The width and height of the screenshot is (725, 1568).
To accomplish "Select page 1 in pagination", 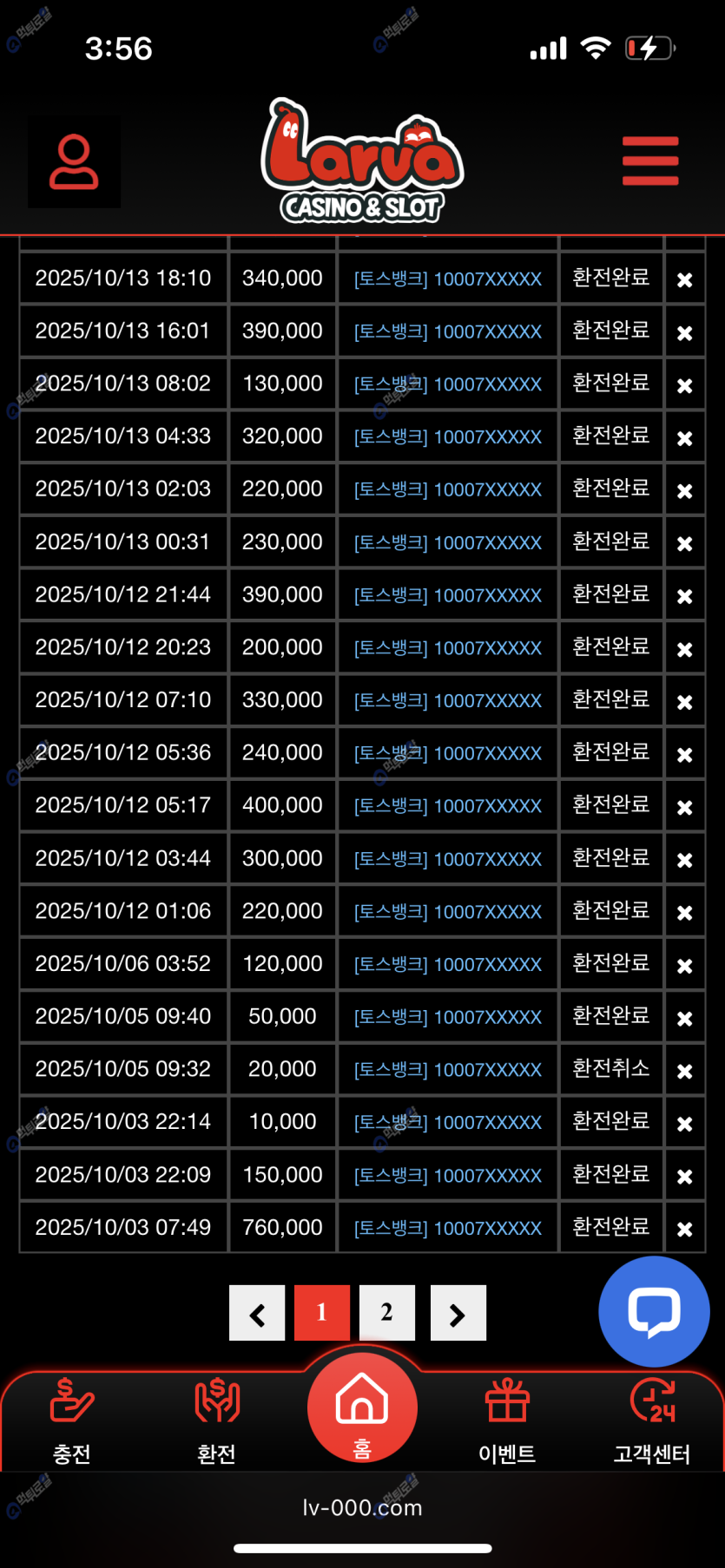I will pos(322,1313).
